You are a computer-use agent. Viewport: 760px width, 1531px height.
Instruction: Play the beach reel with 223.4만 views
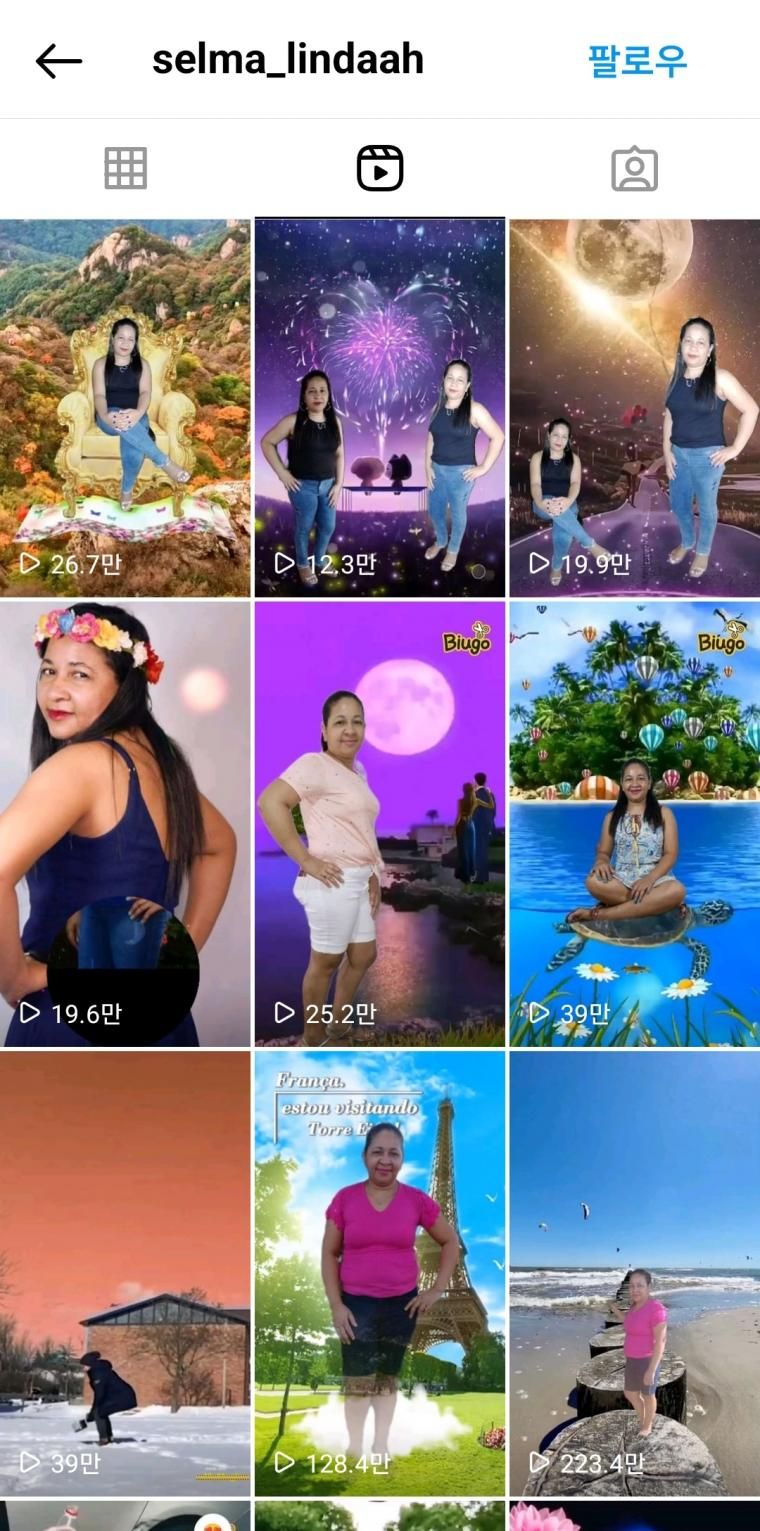634,1272
